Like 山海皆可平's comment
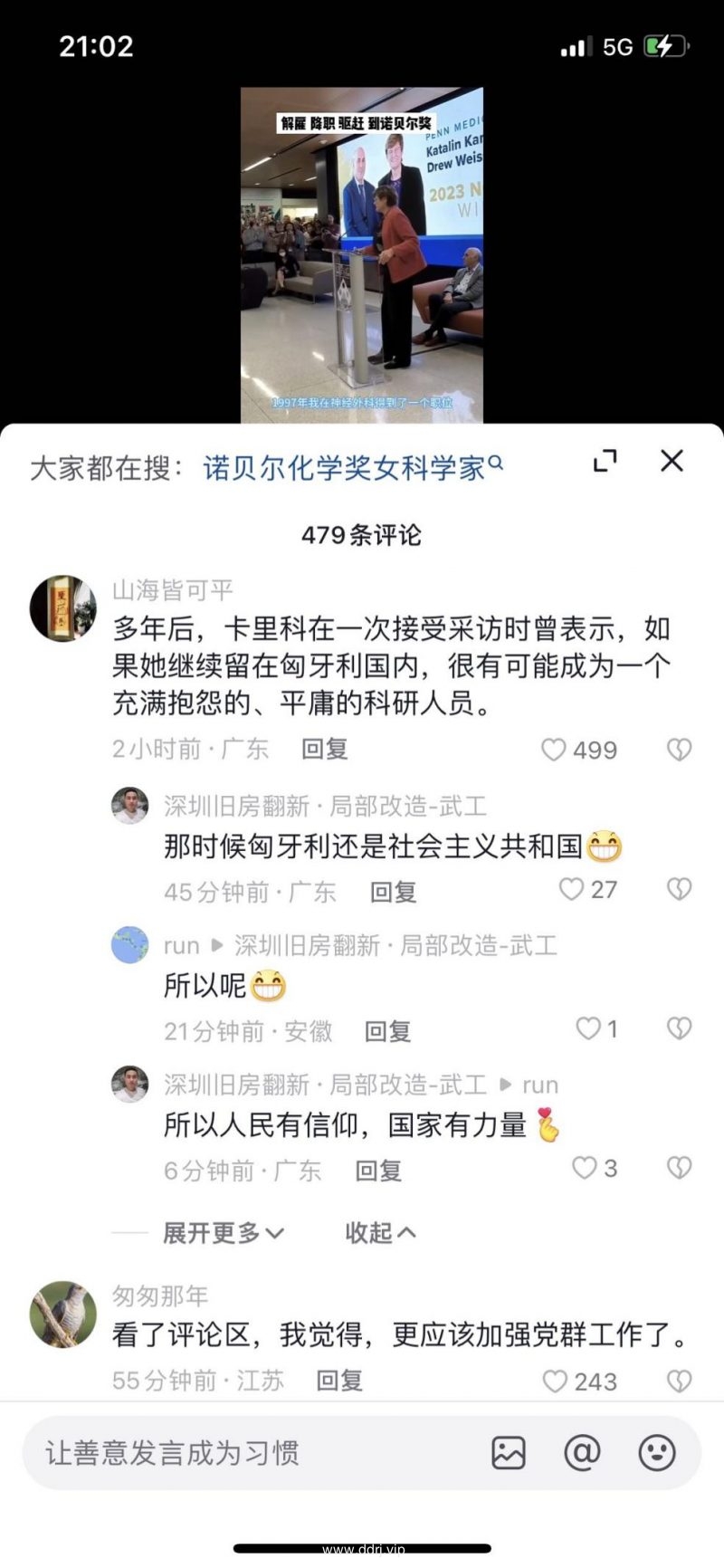The width and height of the screenshot is (724, 1568). (x=554, y=750)
